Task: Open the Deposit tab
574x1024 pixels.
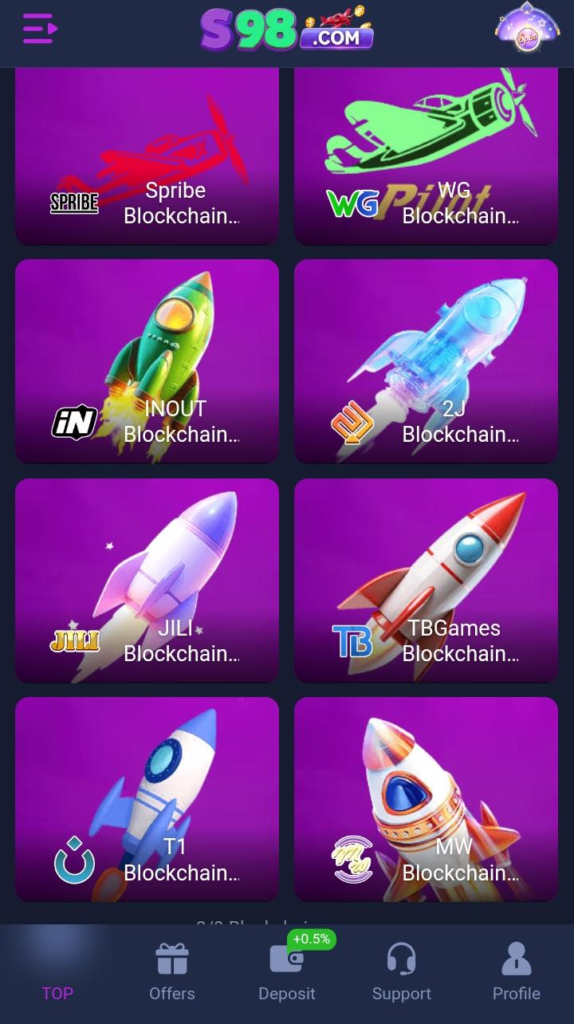Action: coord(287,973)
